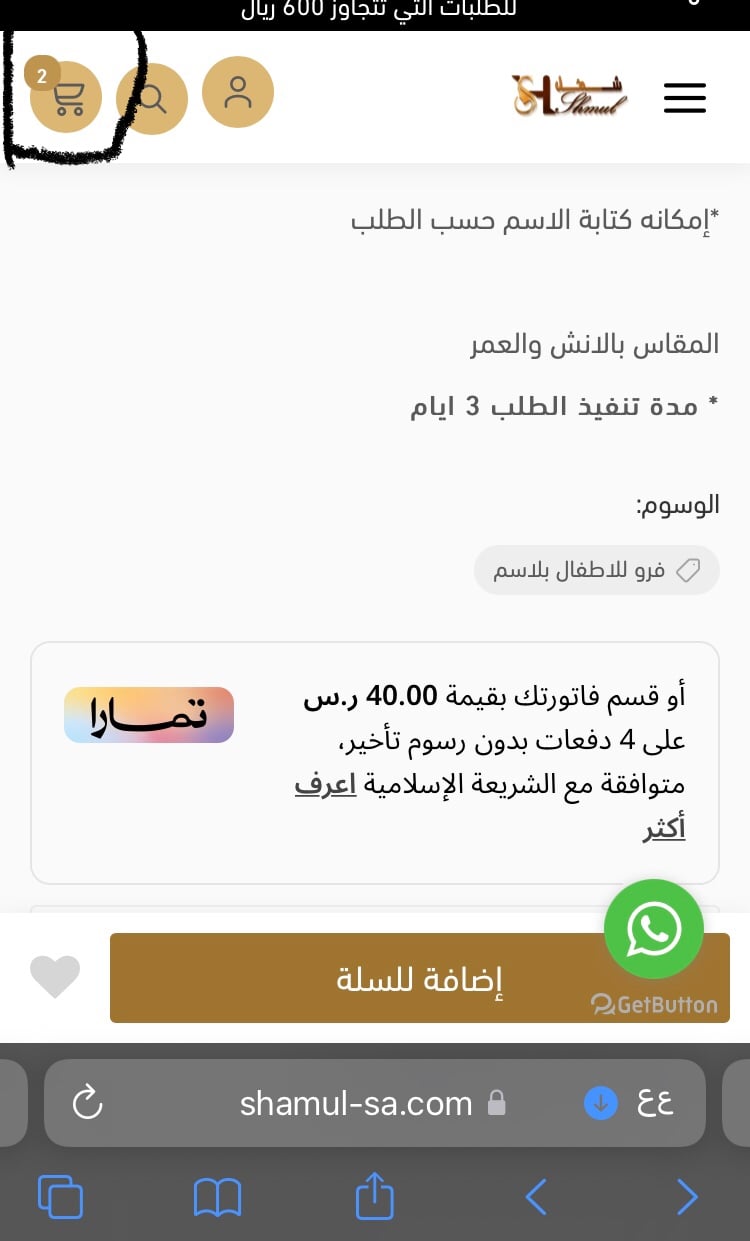Open the user account icon
This screenshot has height=1241, width=750.
(238, 92)
